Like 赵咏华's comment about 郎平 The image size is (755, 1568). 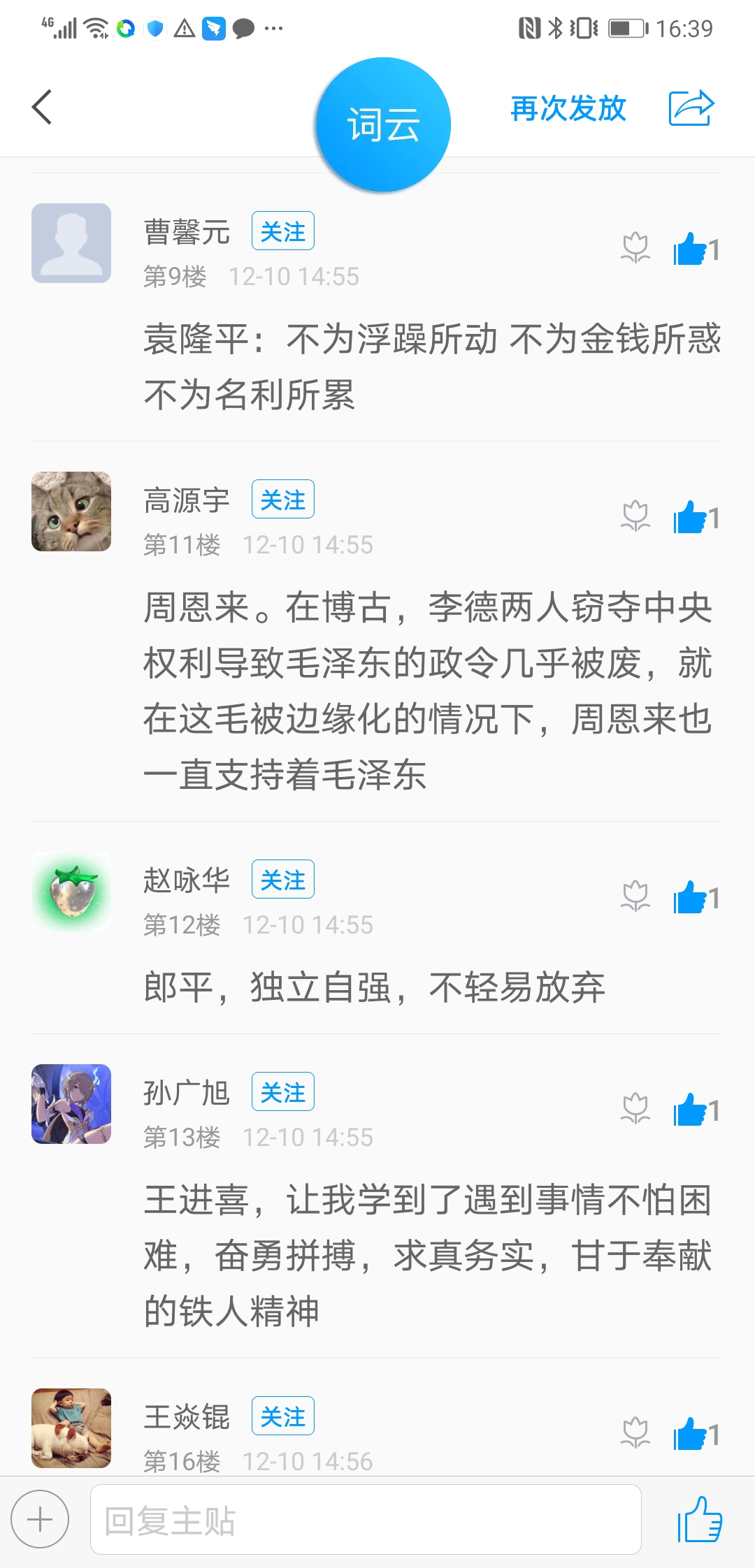(691, 898)
